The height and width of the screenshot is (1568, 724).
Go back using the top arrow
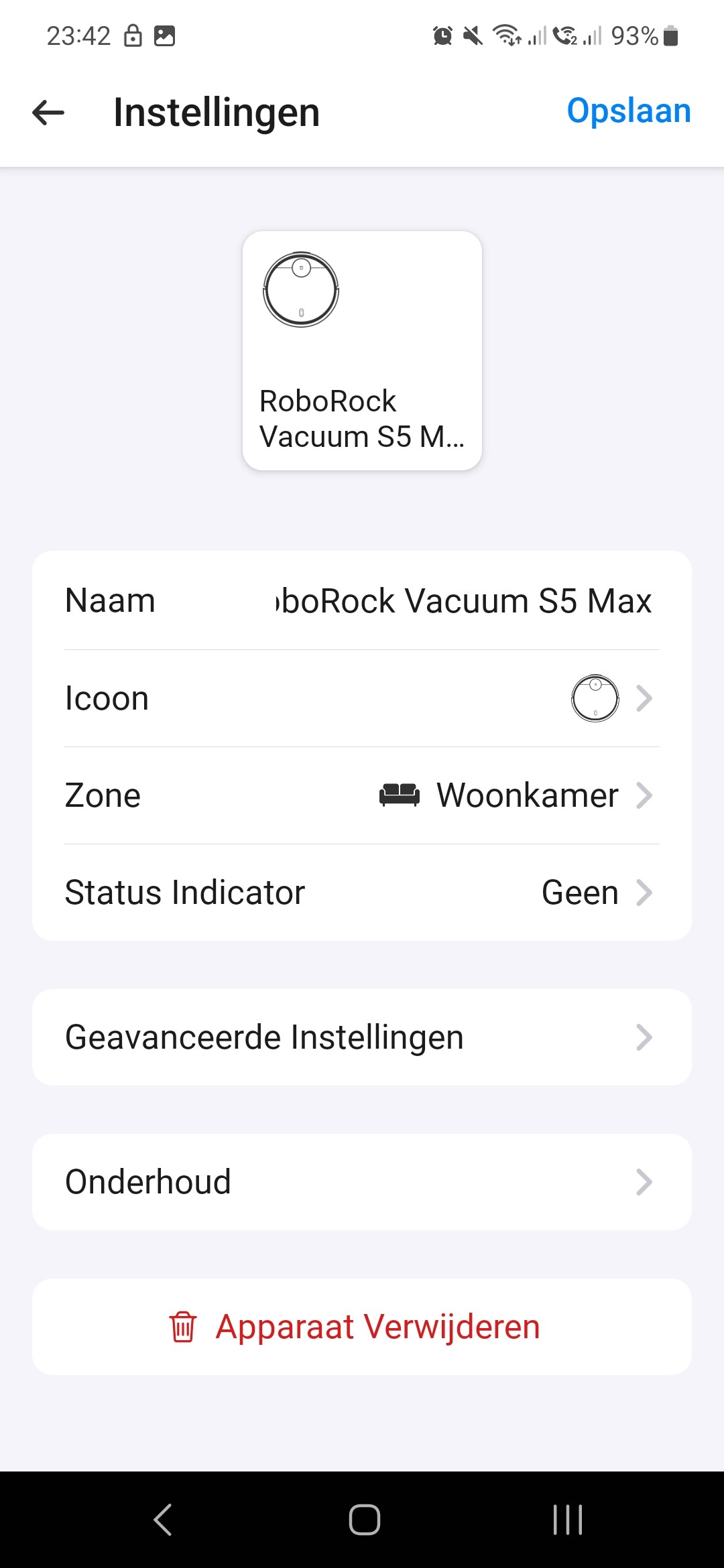(x=48, y=112)
